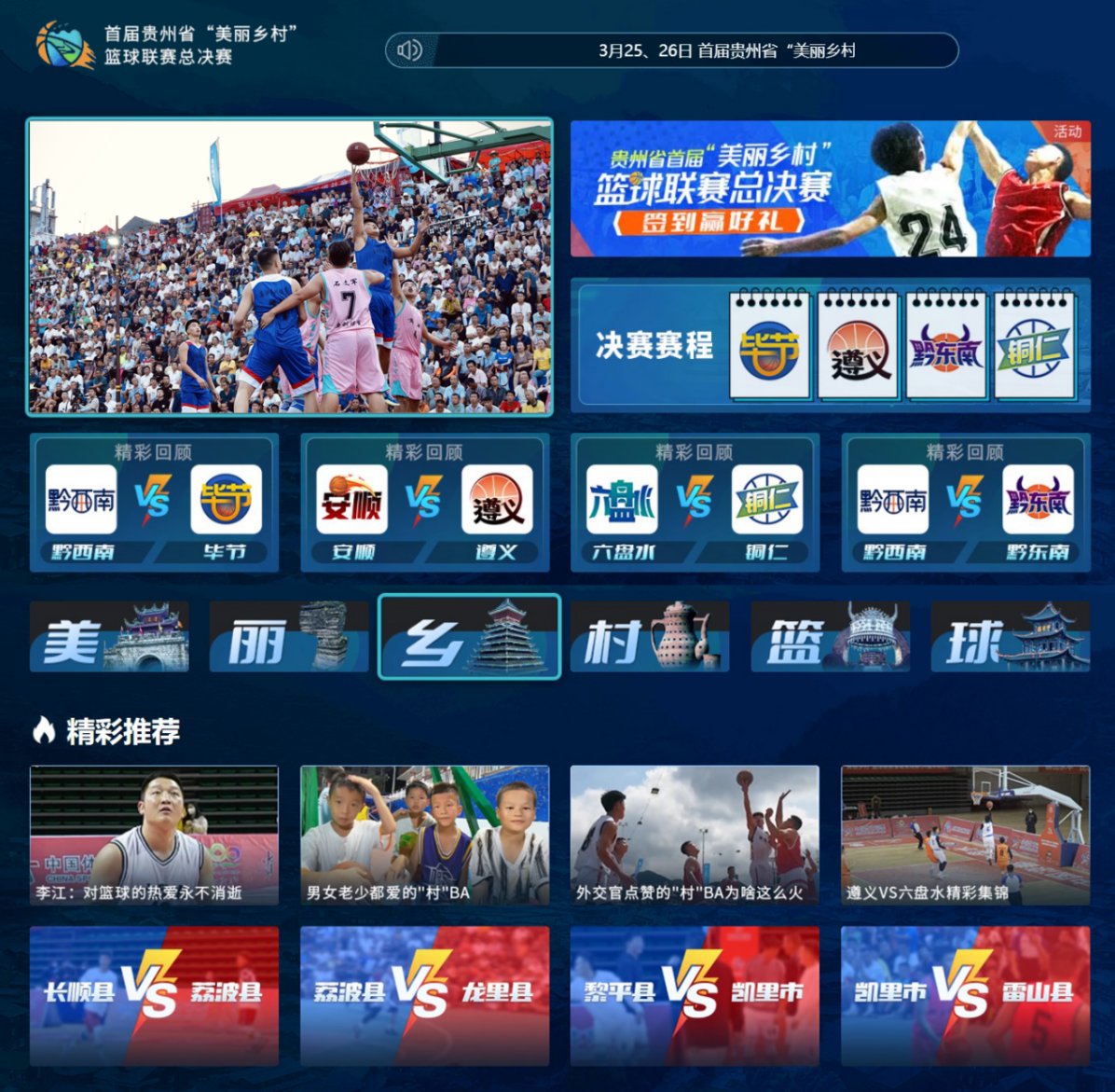Play 遵义VS六盘水精彩集锦 video
Viewport: 1115px width, 1092px height.
click(965, 835)
